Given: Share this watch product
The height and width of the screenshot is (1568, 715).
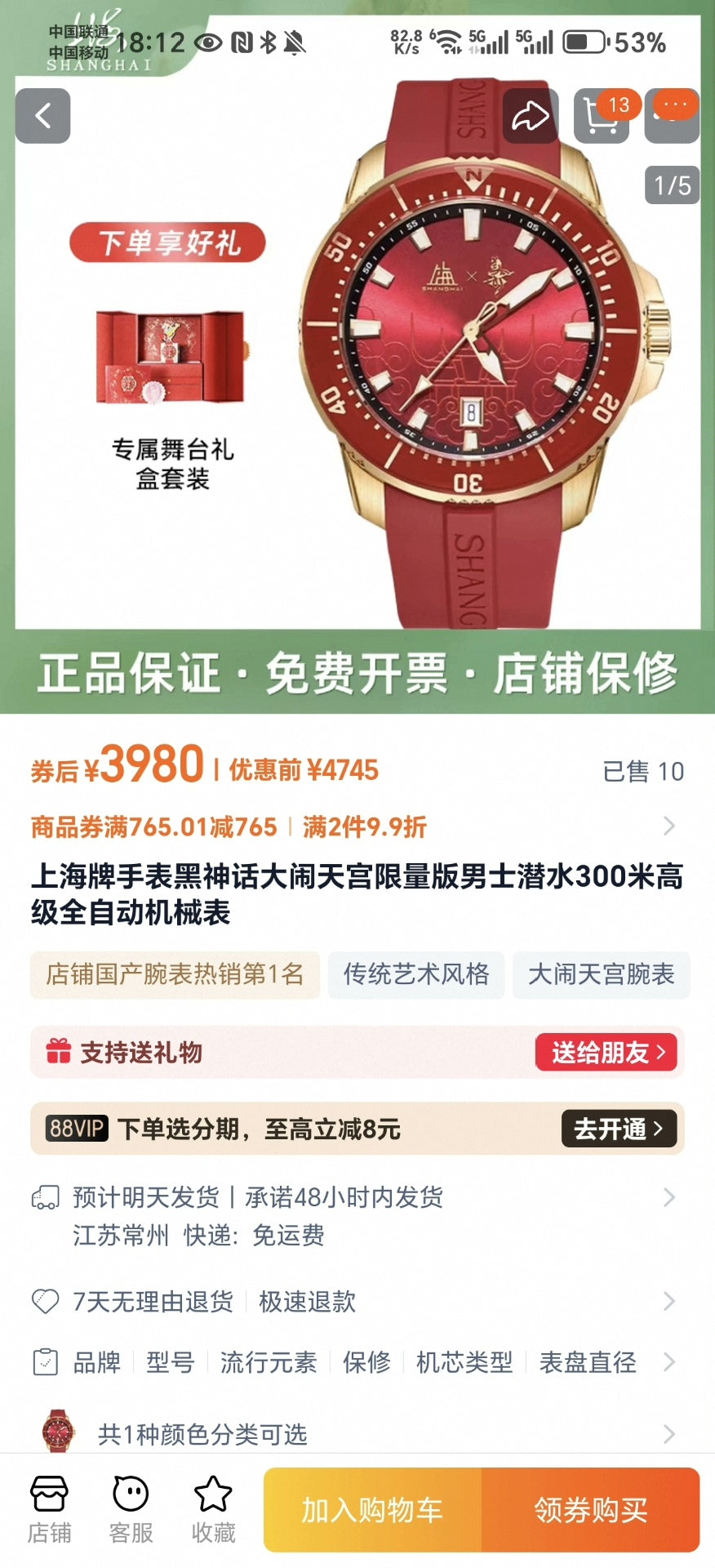Looking at the screenshot, I should (531, 116).
